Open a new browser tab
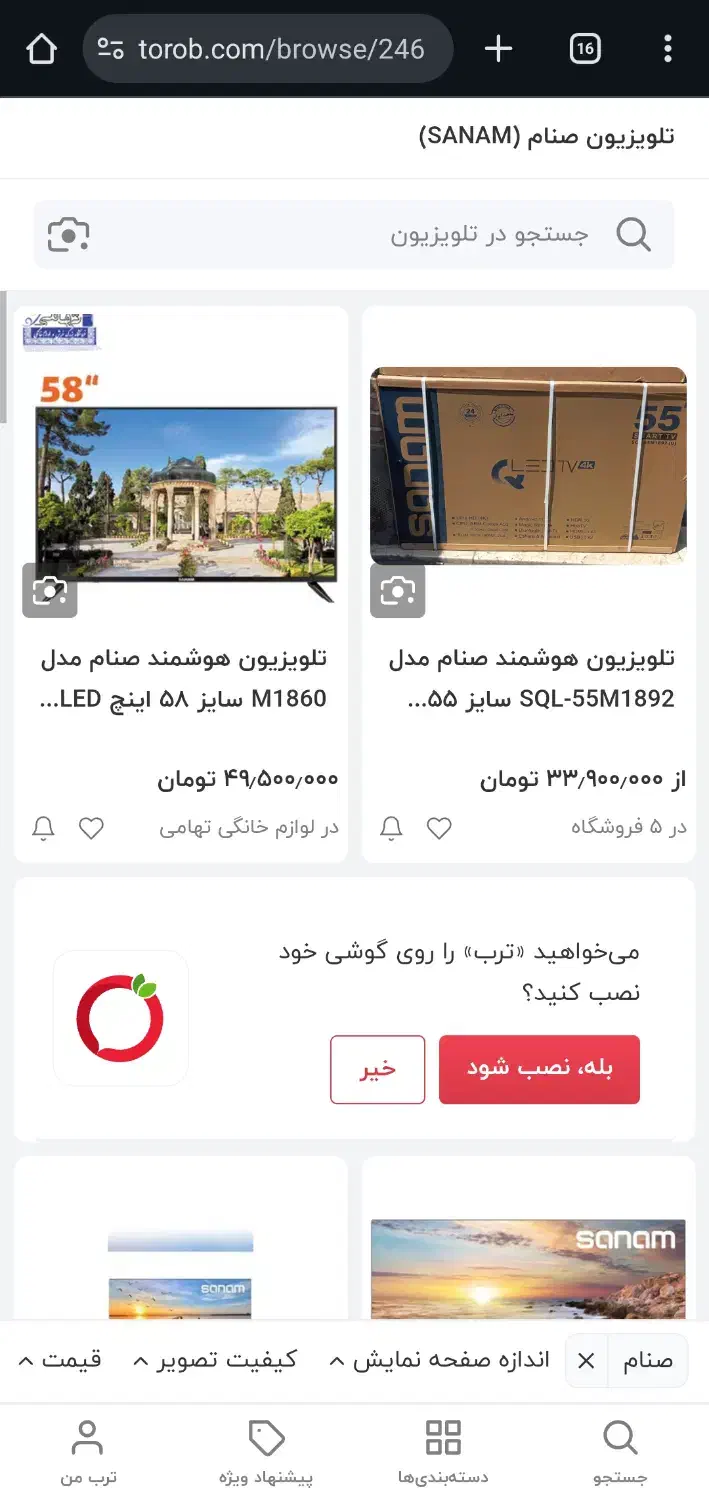The height and width of the screenshot is (1500, 709). 498,49
